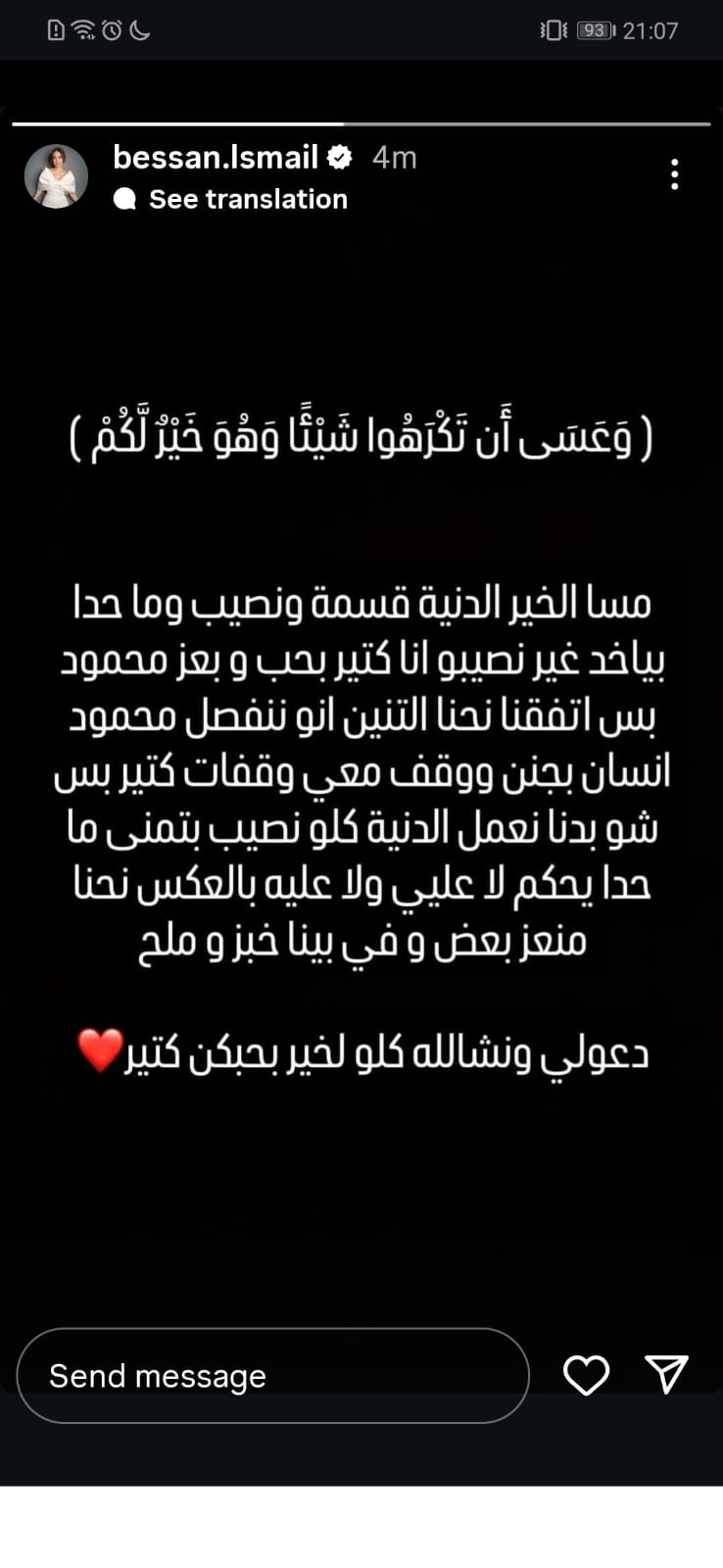Tap the Send message field
The height and width of the screenshot is (1568, 723).
point(273,1375)
